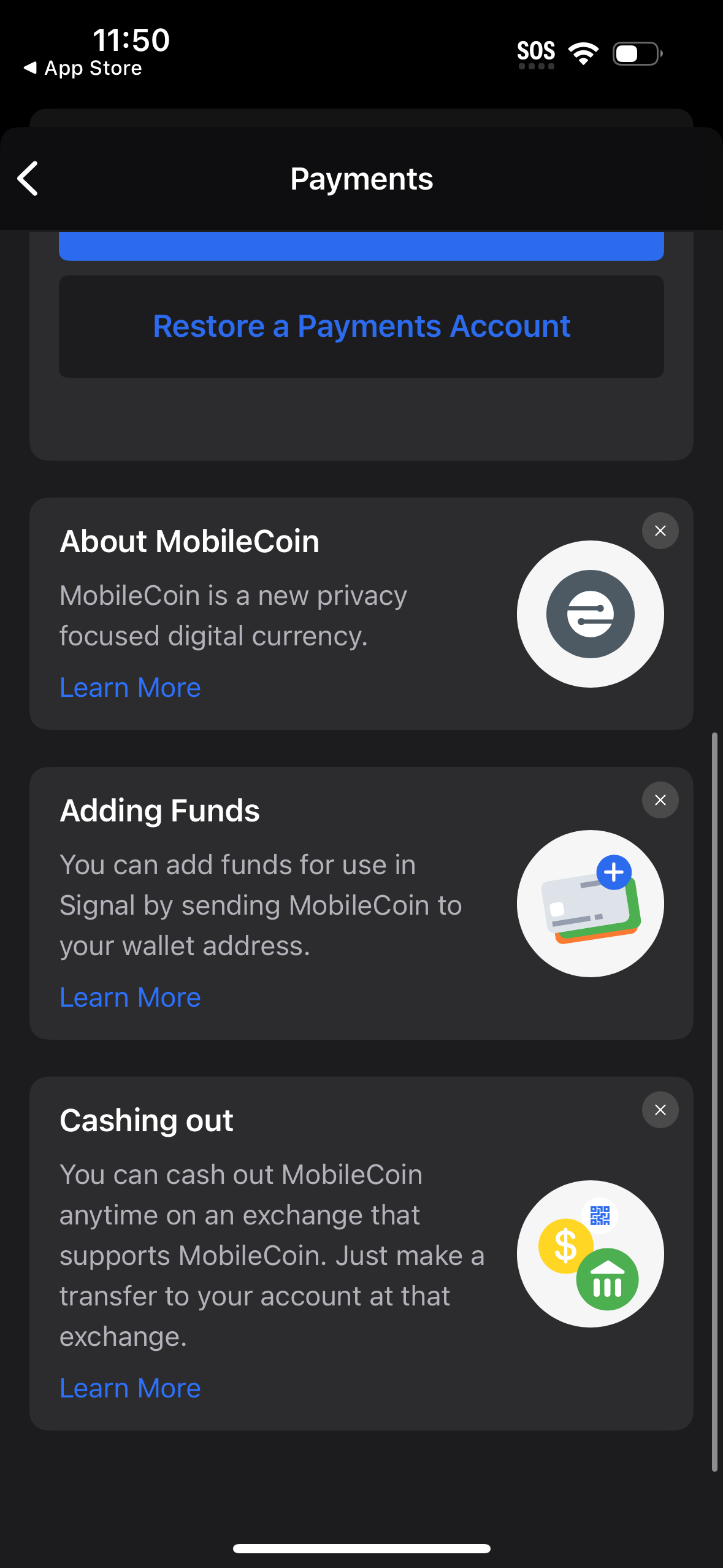Image resolution: width=723 pixels, height=1568 pixels.
Task: Open Learn More under Cashing out
Action: (130, 1387)
